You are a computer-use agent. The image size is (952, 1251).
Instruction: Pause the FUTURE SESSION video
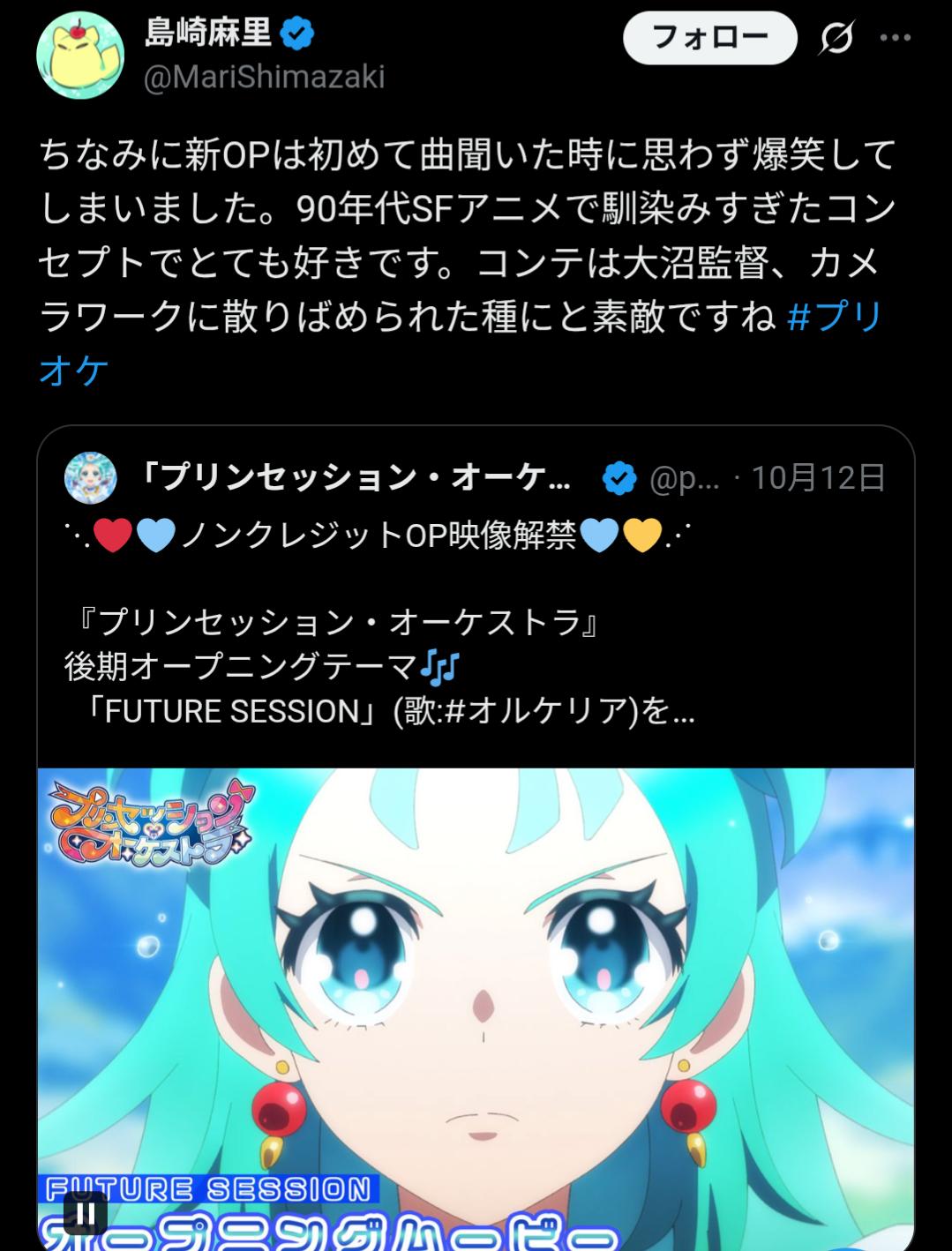pyautogui.click(x=86, y=1214)
